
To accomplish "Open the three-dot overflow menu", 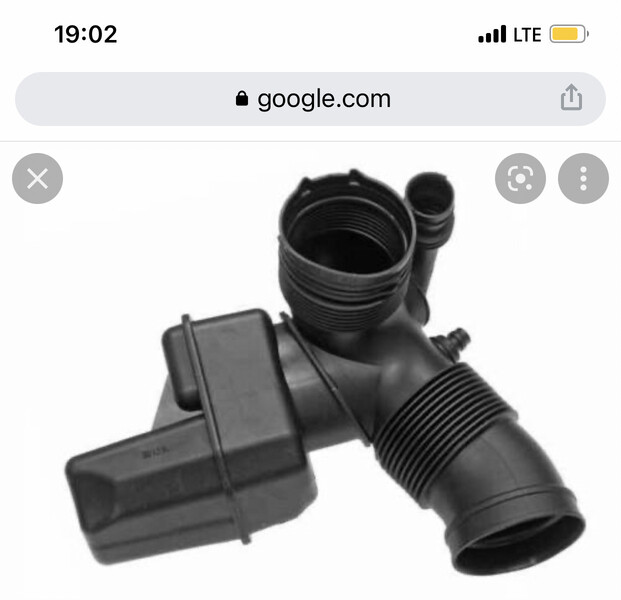I will [584, 179].
